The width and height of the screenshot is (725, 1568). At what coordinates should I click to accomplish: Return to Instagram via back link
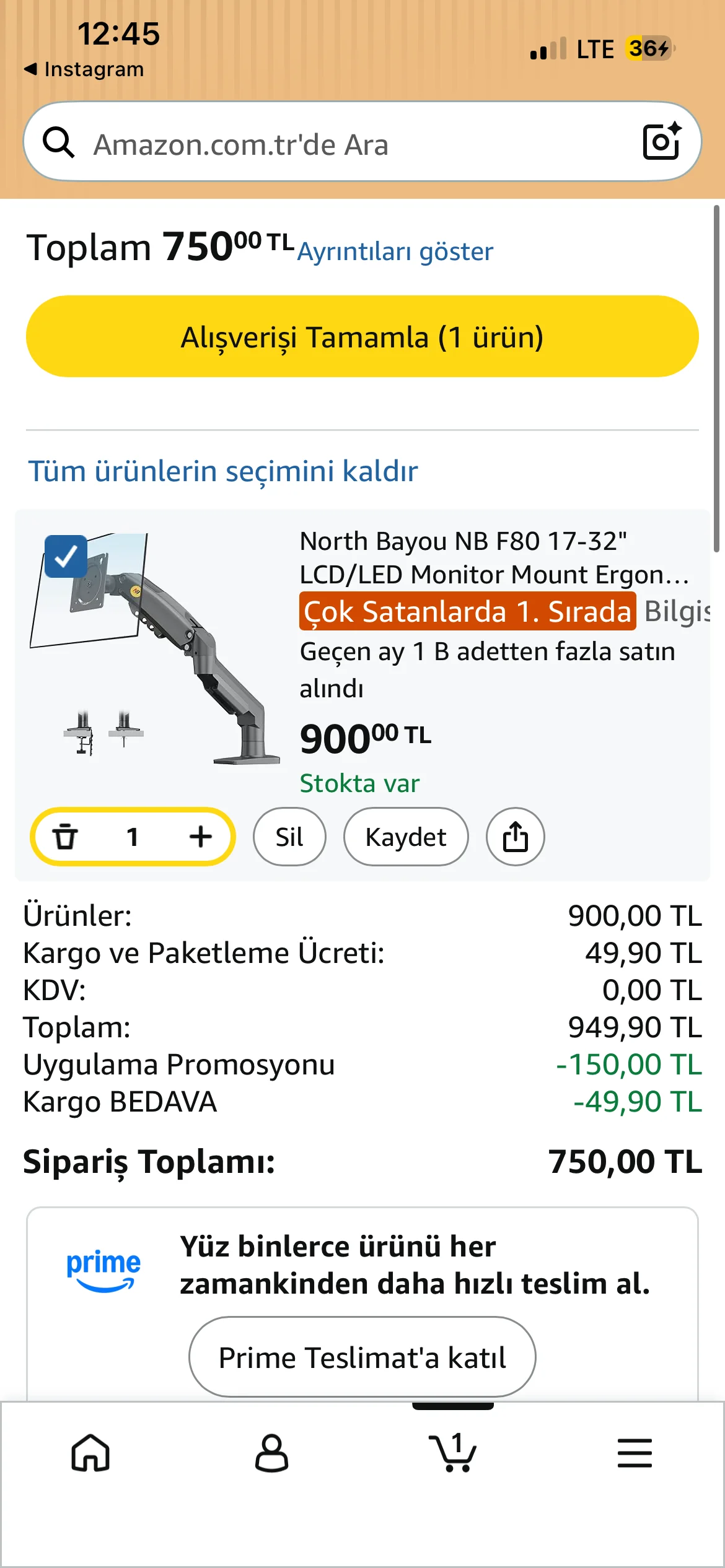(x=84, y=69)
